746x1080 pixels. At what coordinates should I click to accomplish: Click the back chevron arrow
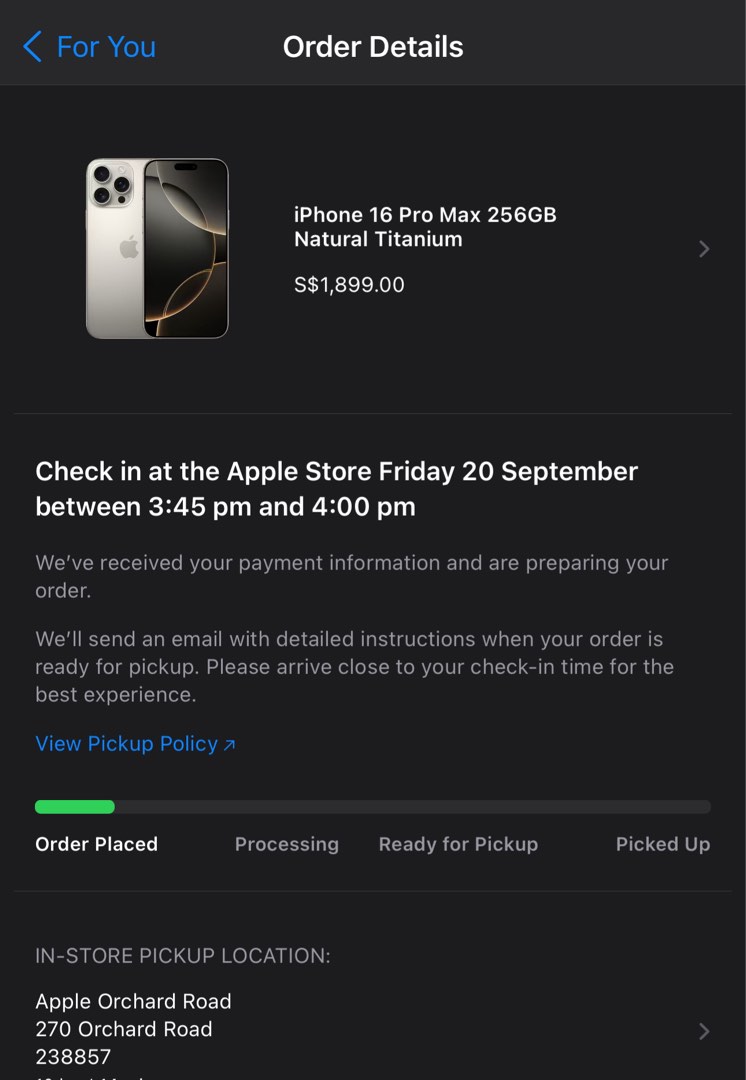[30, 46]
